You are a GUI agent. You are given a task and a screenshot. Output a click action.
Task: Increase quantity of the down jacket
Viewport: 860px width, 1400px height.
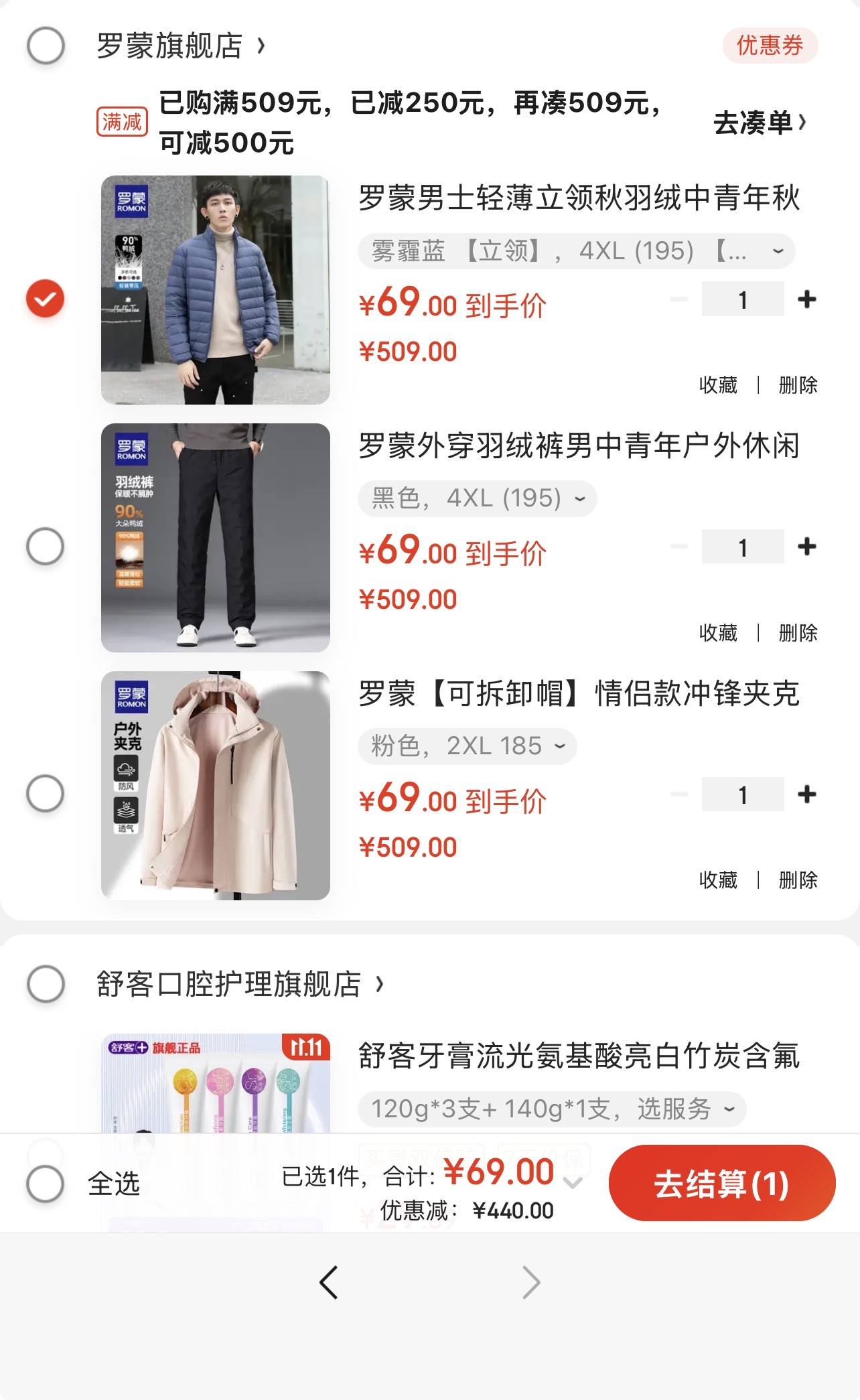[806, 299]
